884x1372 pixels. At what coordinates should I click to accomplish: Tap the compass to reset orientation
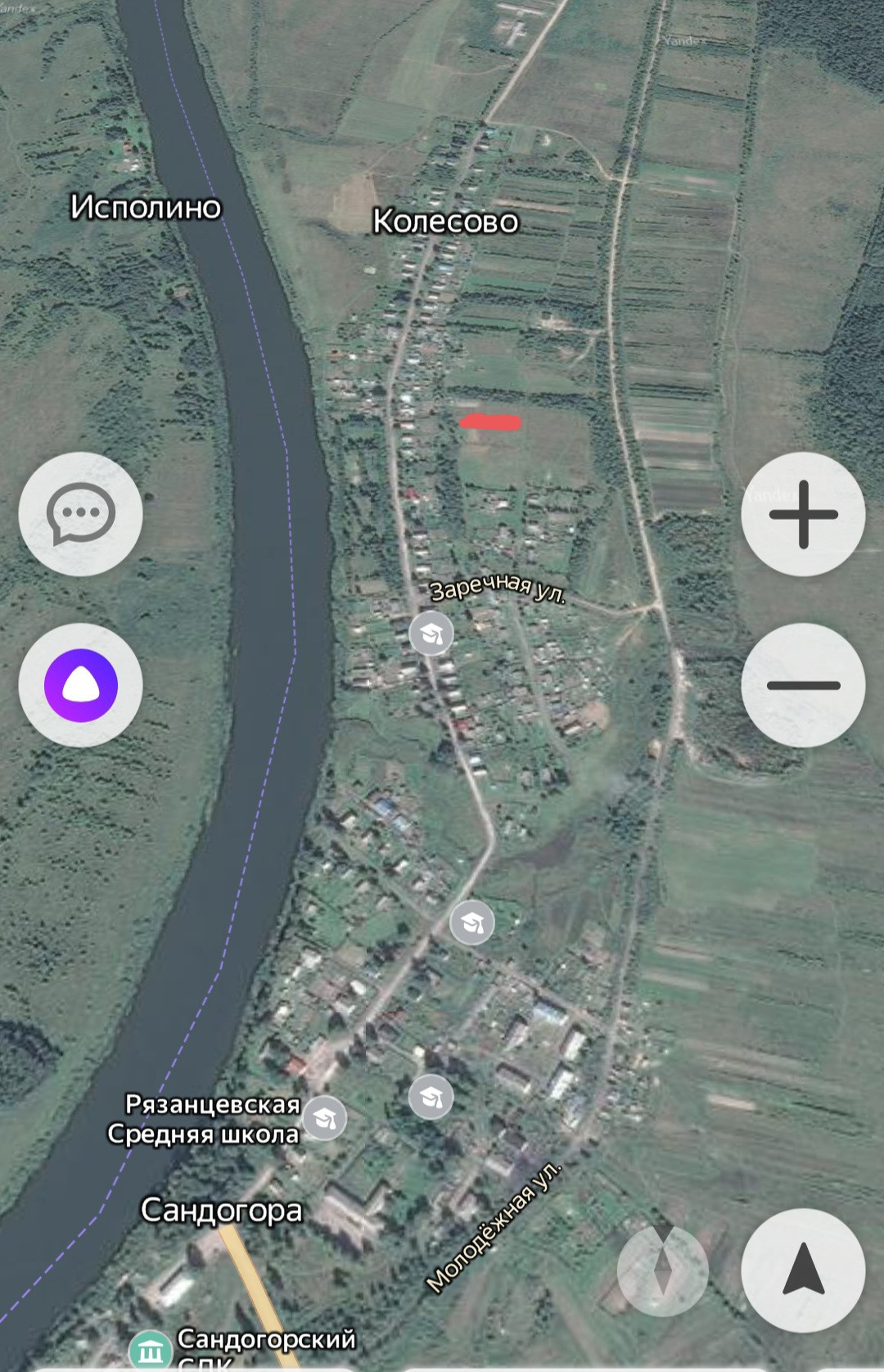click(662, 1270)
